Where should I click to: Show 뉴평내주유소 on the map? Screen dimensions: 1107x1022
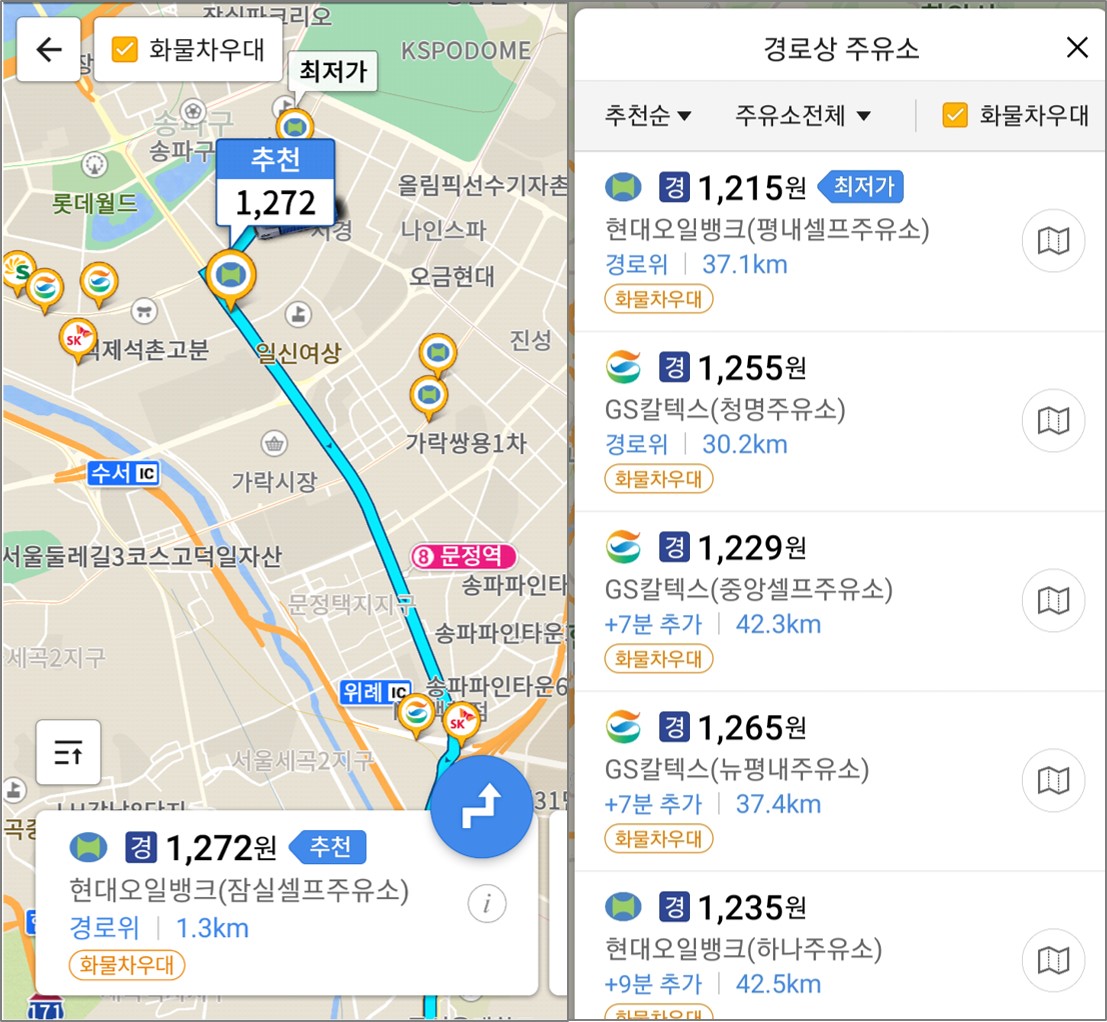pyautogui.click(x=1053, y=780)
